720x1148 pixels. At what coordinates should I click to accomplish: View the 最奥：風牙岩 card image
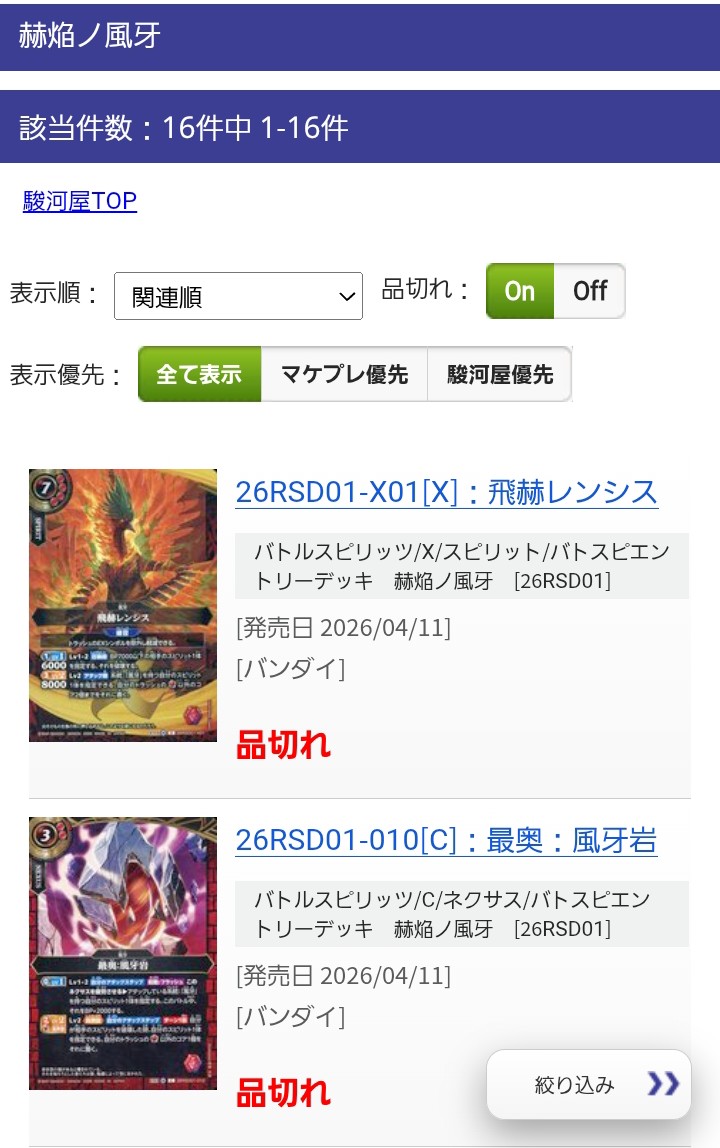123,953
